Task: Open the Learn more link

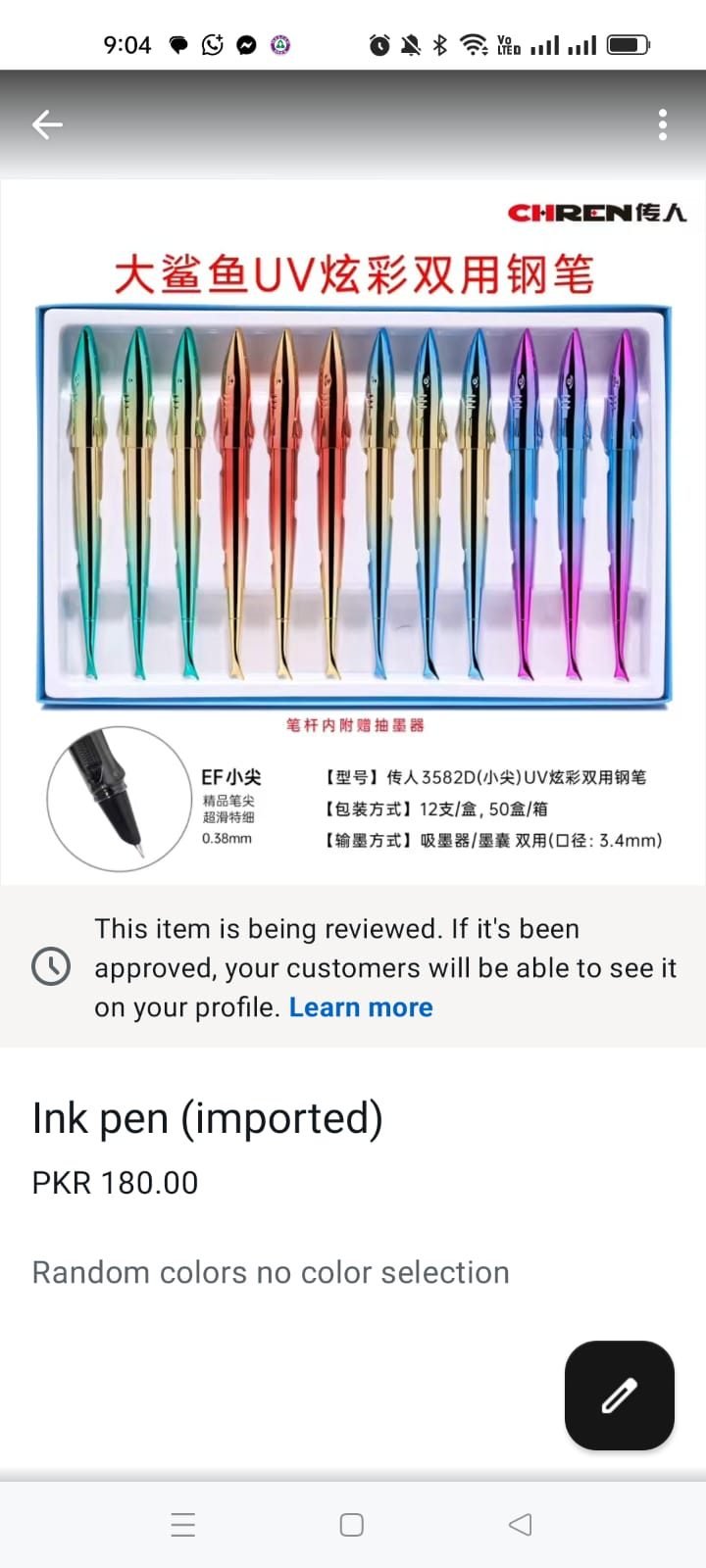Action: [x=361, y=1007]
